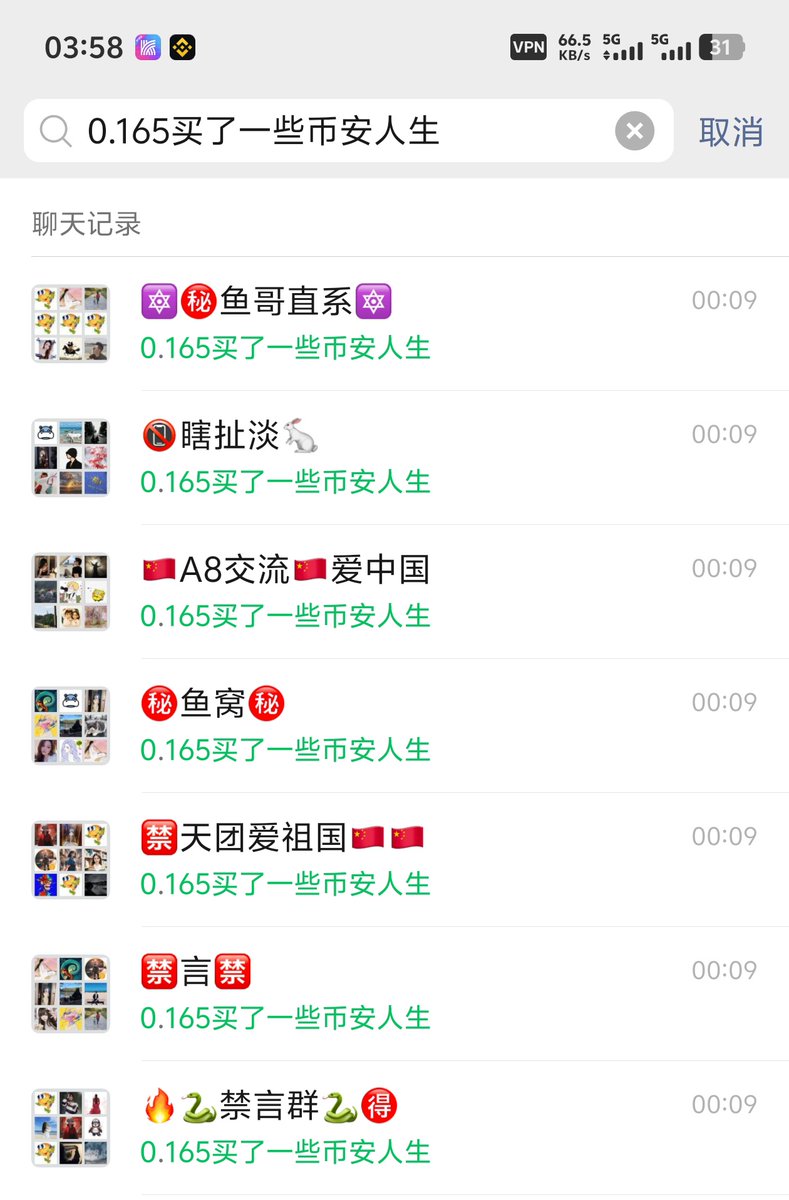Cancel the search with 取消

tap(731, 131)
